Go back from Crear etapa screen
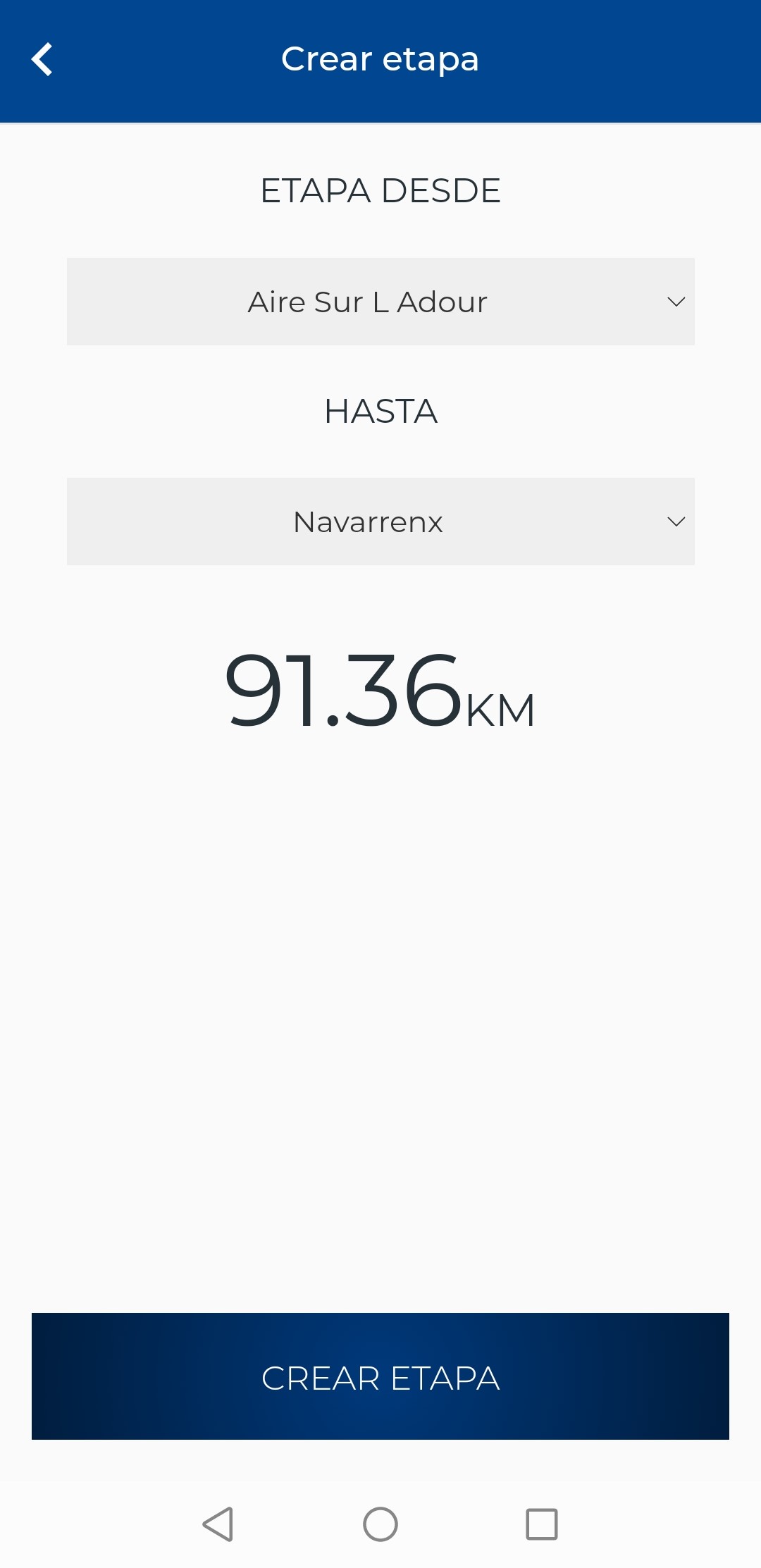The height and width of the screenshot is (1568, 761). pos(42,59)
